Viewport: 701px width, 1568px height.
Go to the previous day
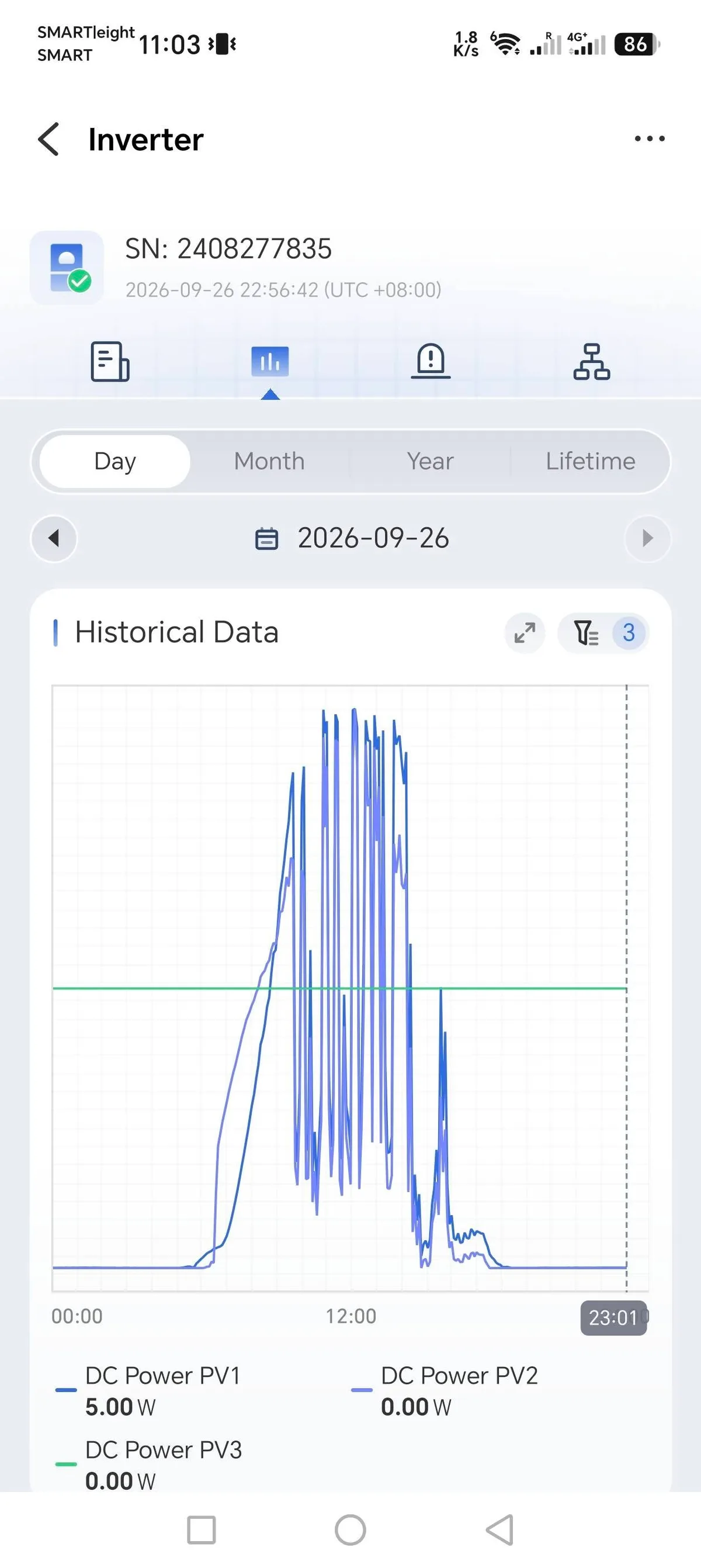tap(54, 538)
